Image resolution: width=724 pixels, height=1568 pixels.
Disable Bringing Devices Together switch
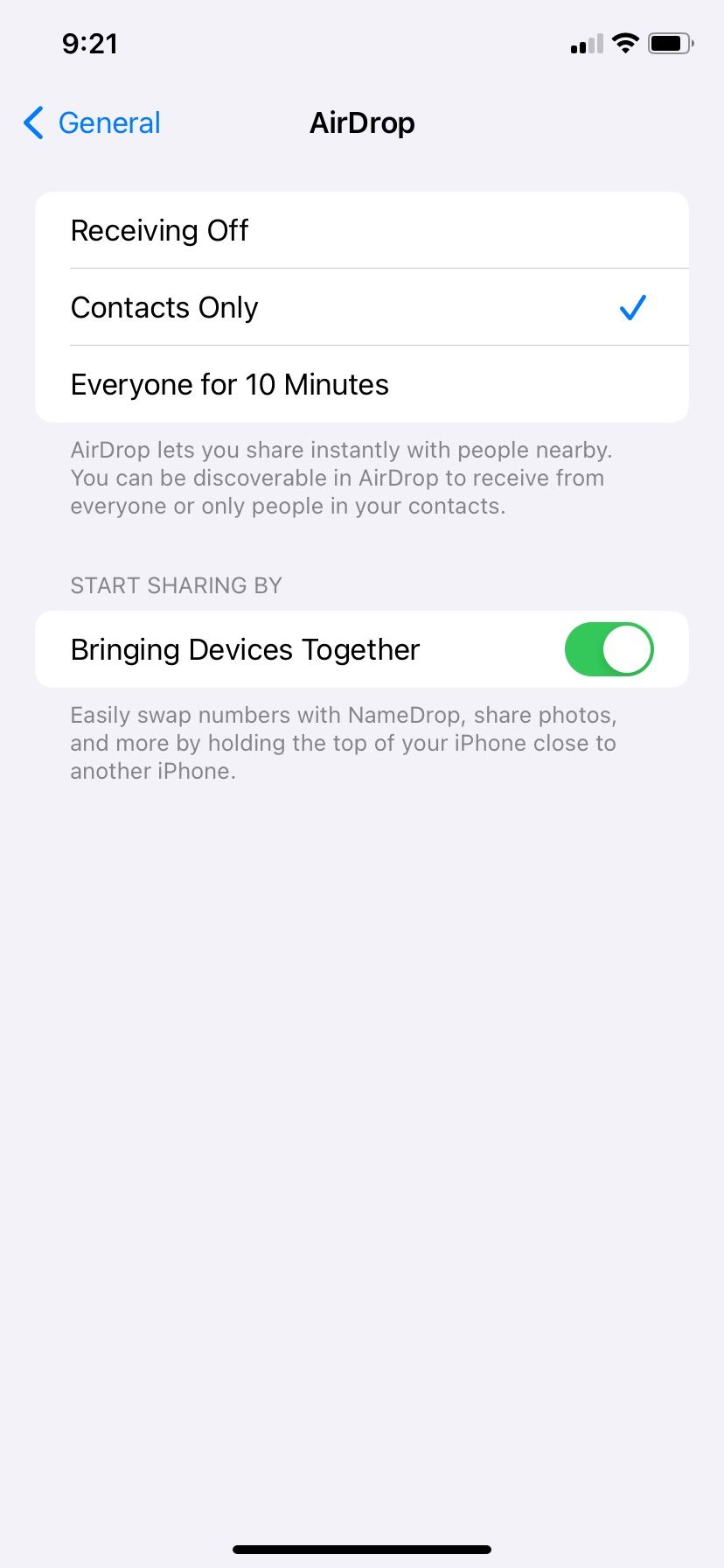[609, 650]
